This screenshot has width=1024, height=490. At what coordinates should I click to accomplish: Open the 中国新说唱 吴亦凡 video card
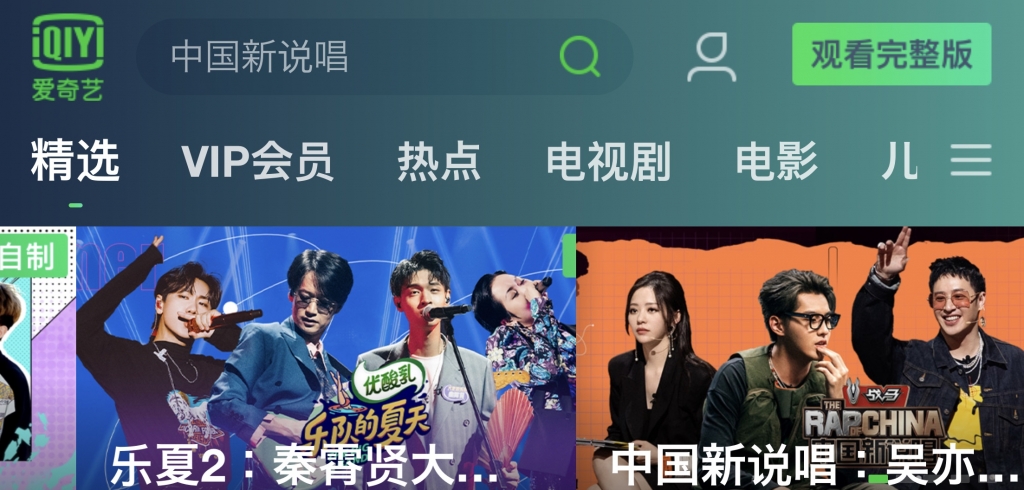pyautogui.click(x=800, y=360)
